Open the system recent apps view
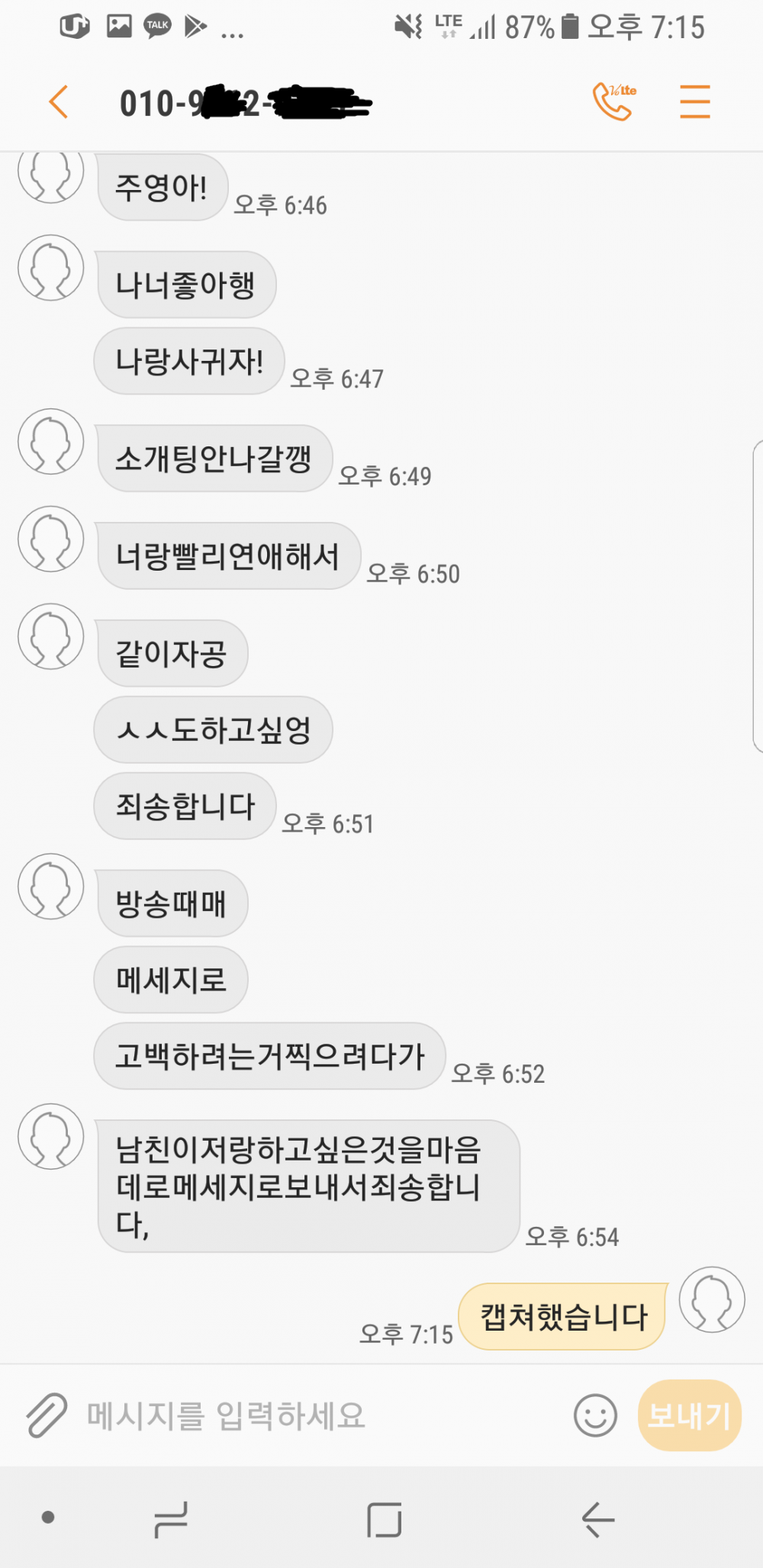This screenshot has height=1568, width=763. click(171, 1518)
